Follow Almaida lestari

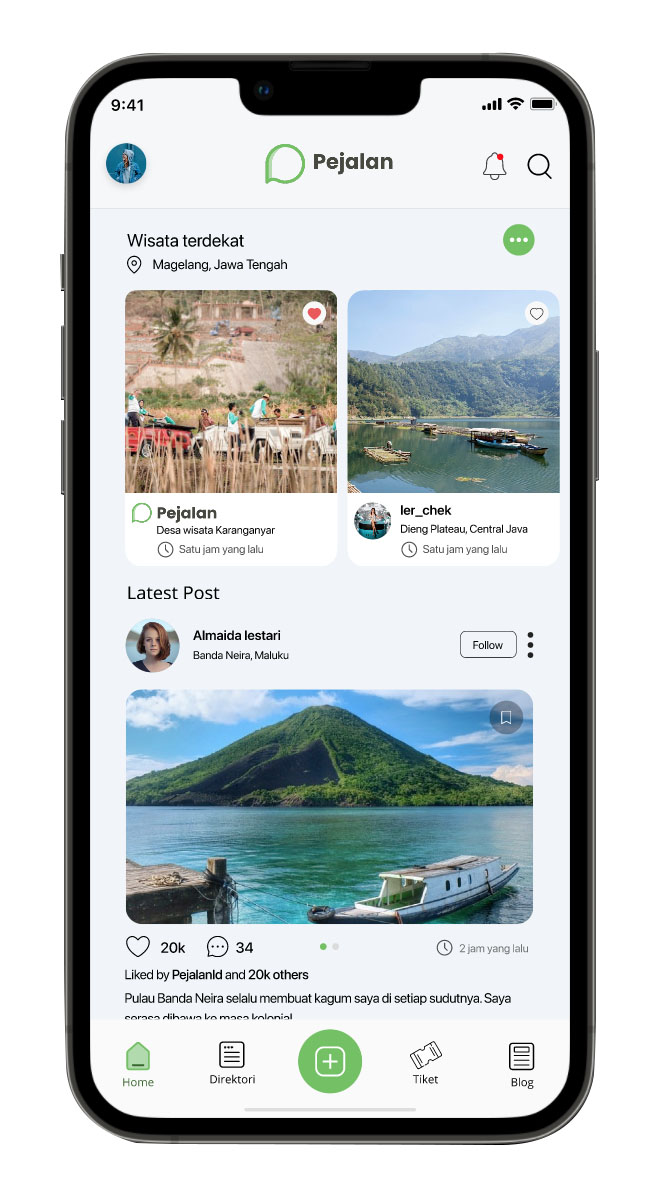click(x=488, y=645)
